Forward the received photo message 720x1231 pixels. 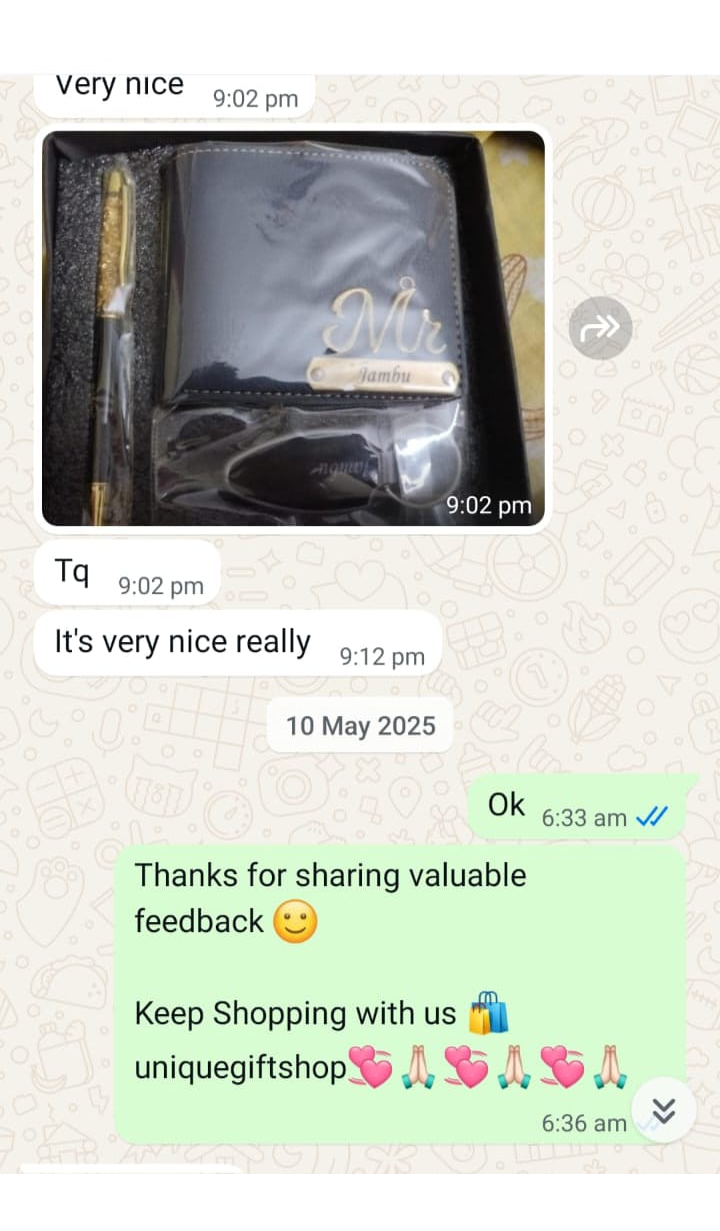tap(600, 327)
